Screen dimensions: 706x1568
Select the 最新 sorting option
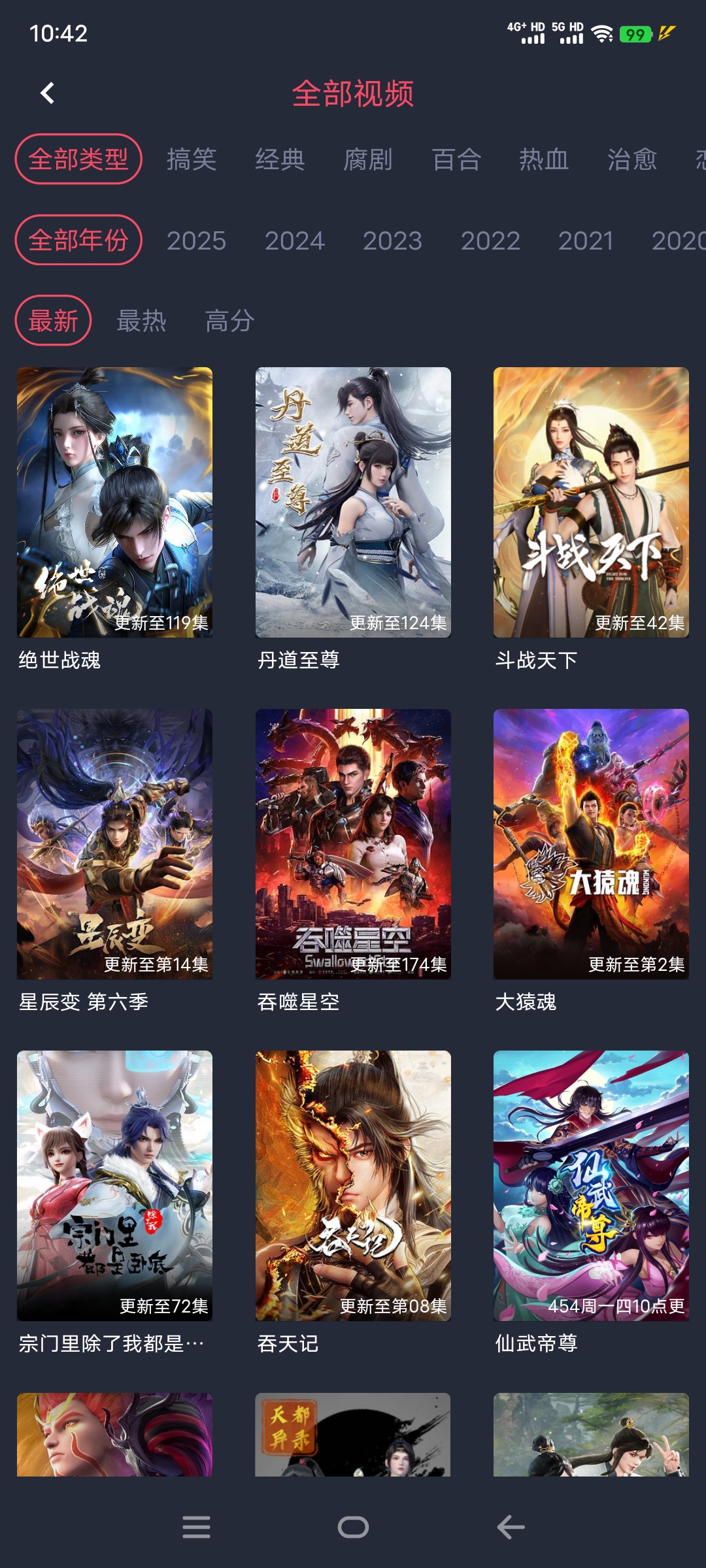coord(52,319)
